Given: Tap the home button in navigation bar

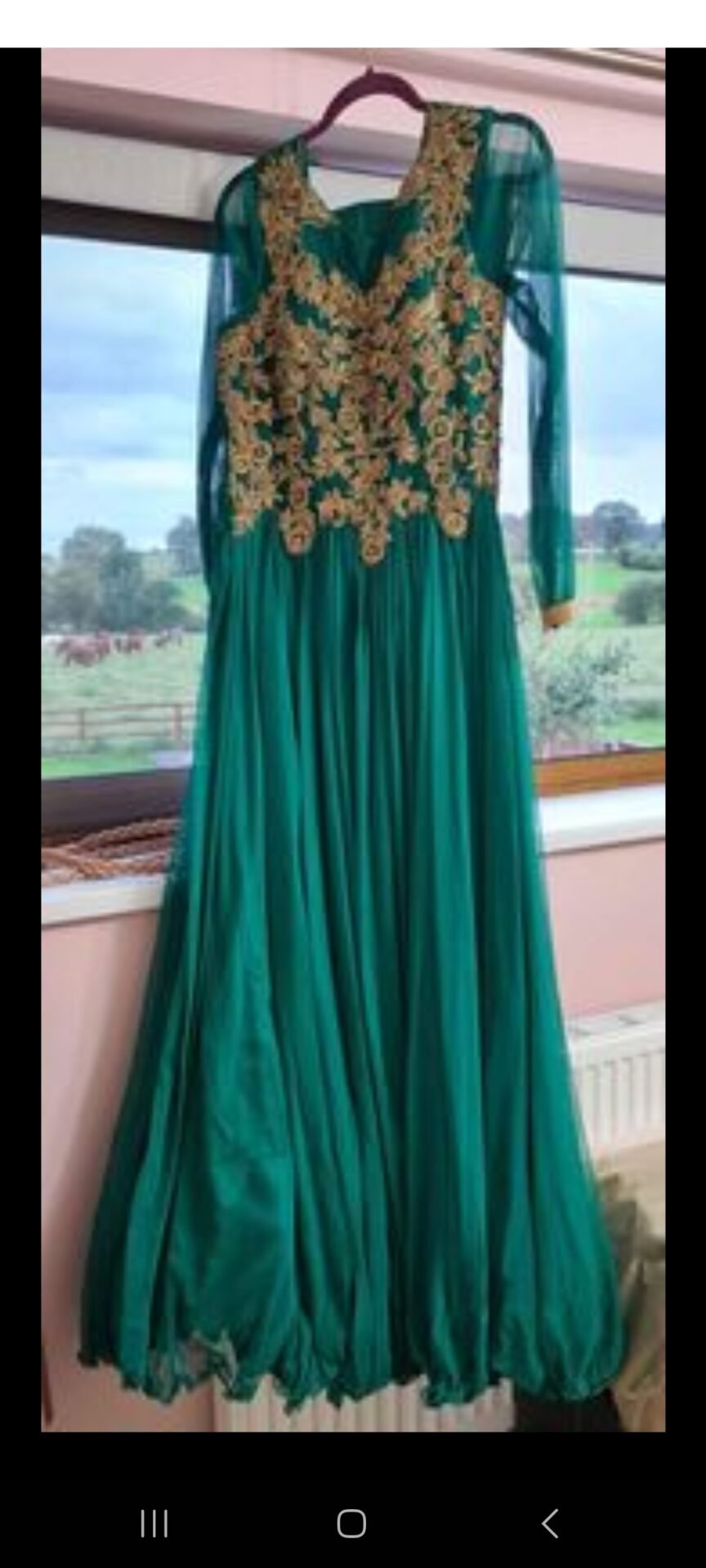Looking at the screenshot, I should (351, 1523).
